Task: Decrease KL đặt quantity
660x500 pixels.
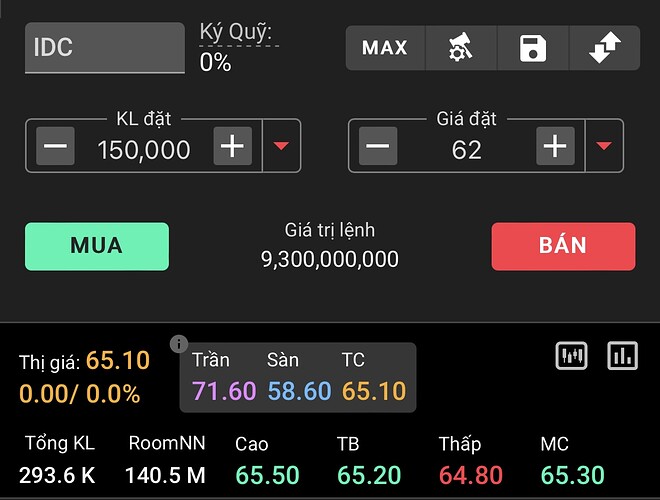Action: 56,147
